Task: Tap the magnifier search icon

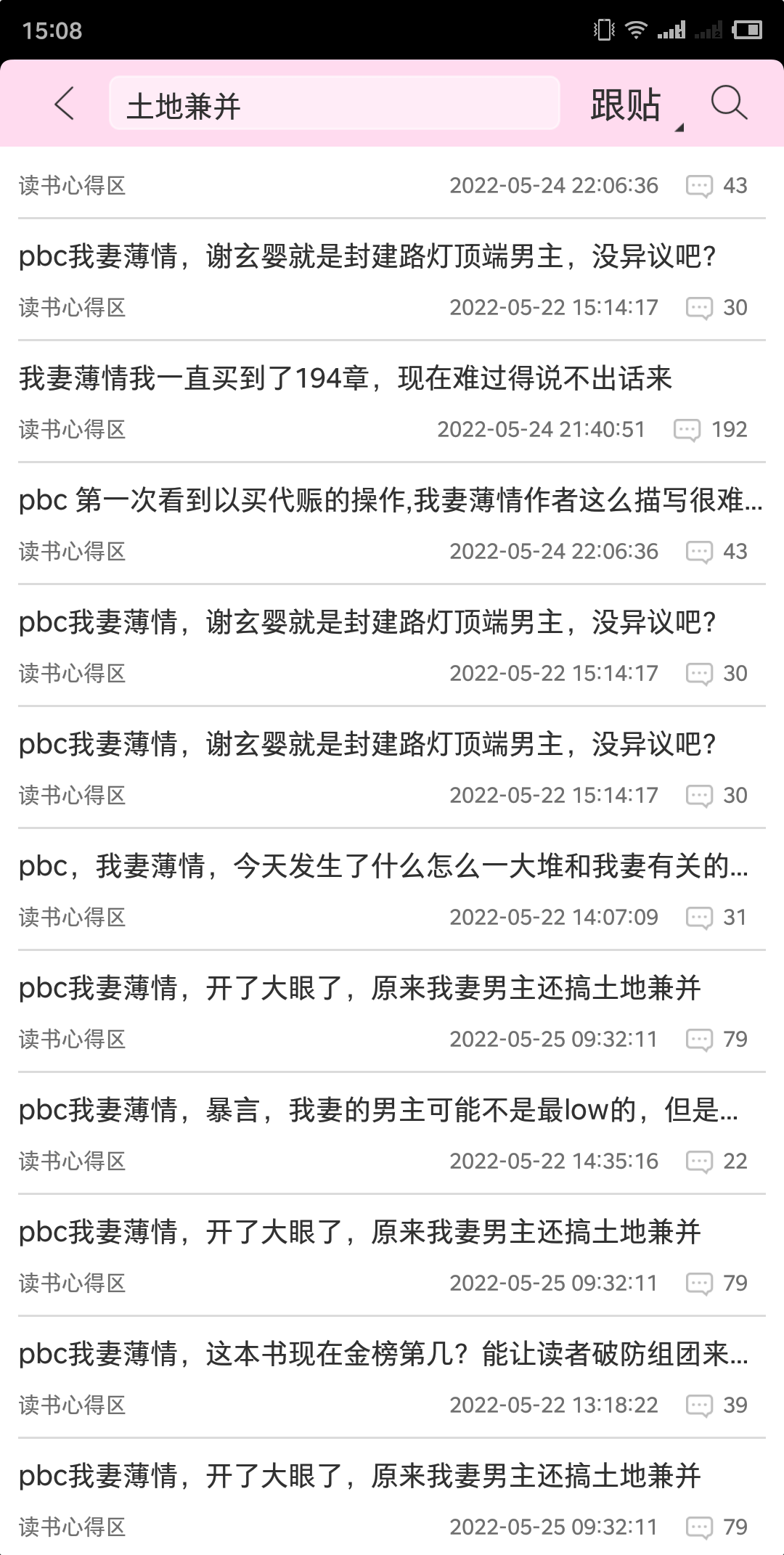Action: click(x=729, y=103)
